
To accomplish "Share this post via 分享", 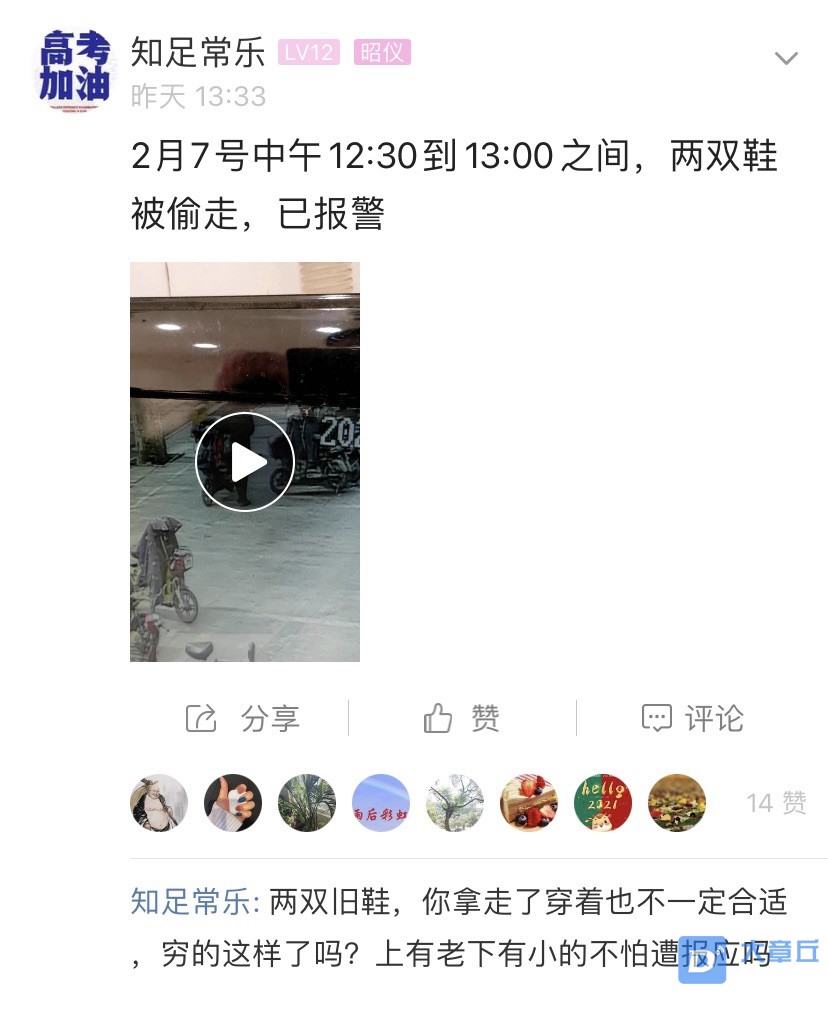I will point(243,718).
